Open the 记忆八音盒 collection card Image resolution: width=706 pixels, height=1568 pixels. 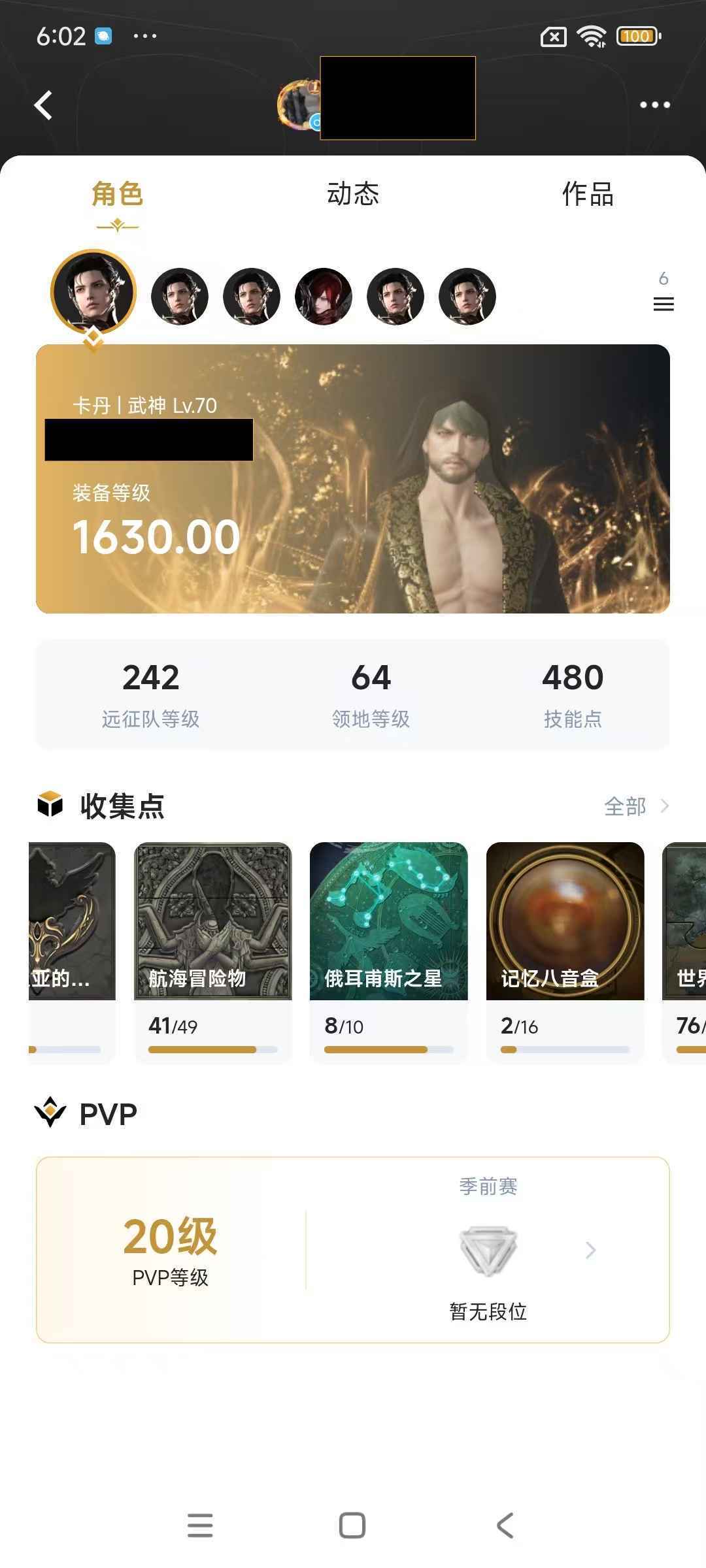(565, 951)
